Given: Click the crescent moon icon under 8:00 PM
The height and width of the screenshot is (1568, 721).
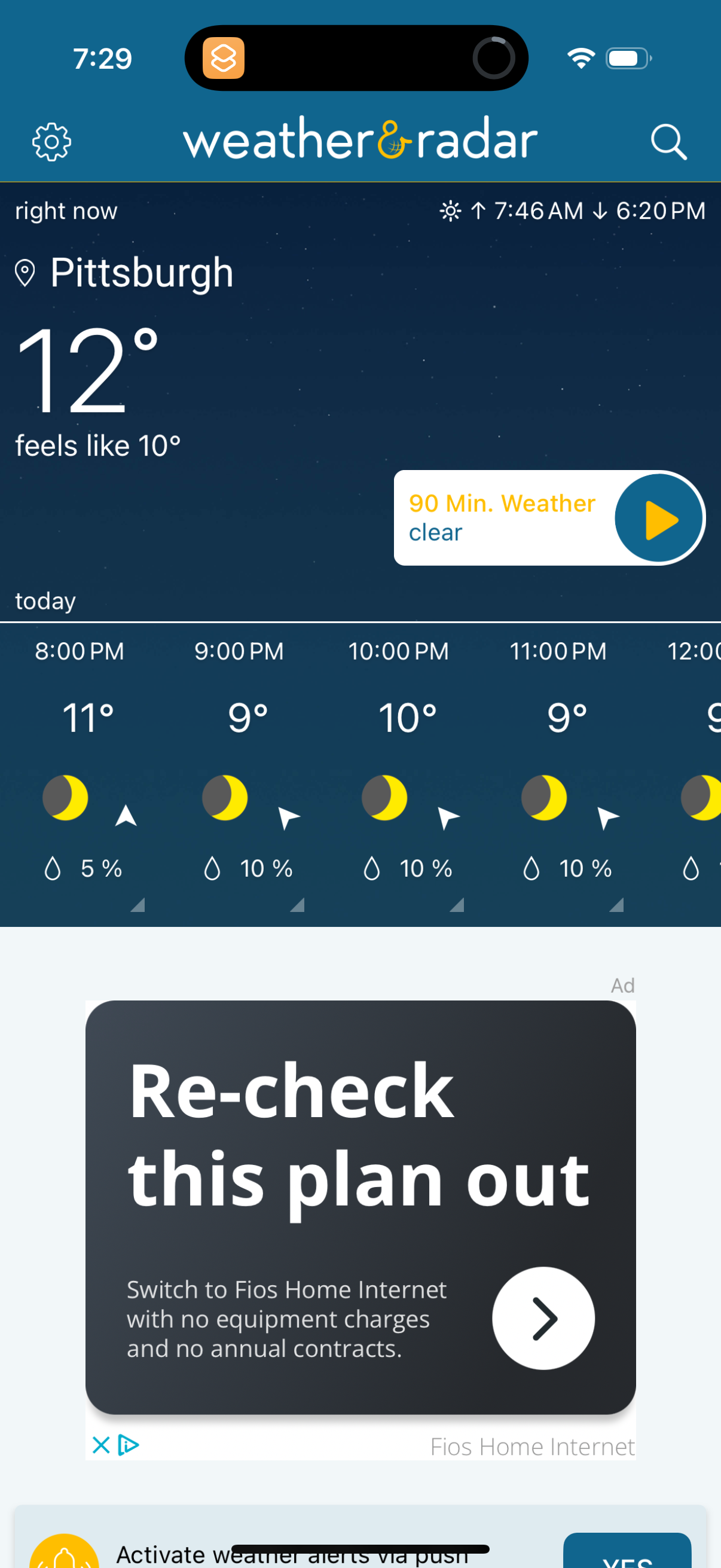Looking at the screenshot, I should (66, 797).
